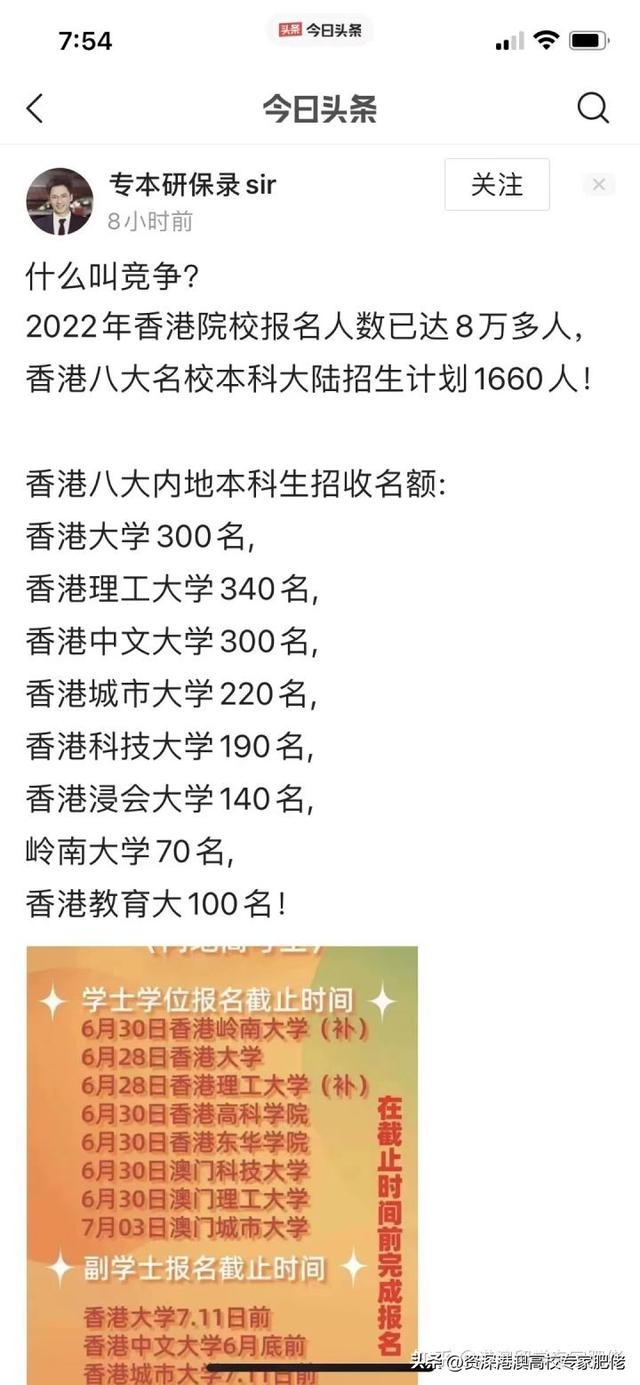Screen dimensions: 640x1385
Task: Open 专本研保录 sir's profile avatar
Action: click(60, 201)
